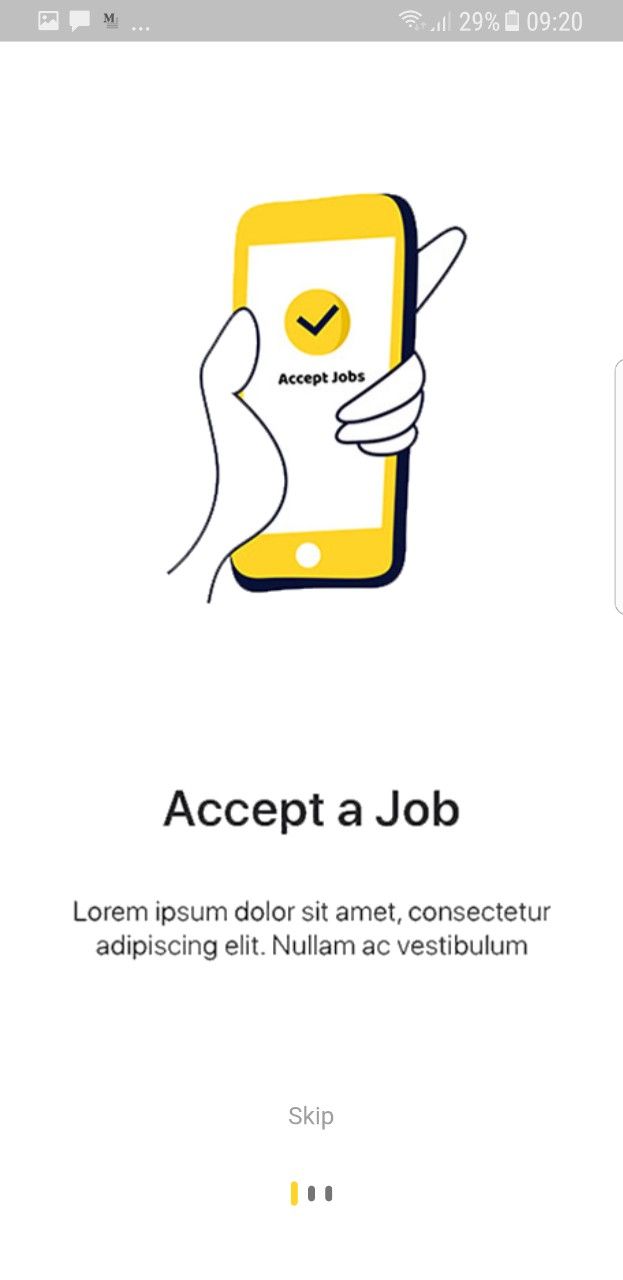Skip the onboarding intro
Viewport: 623px width, 1280px height.
point(311,1116)
